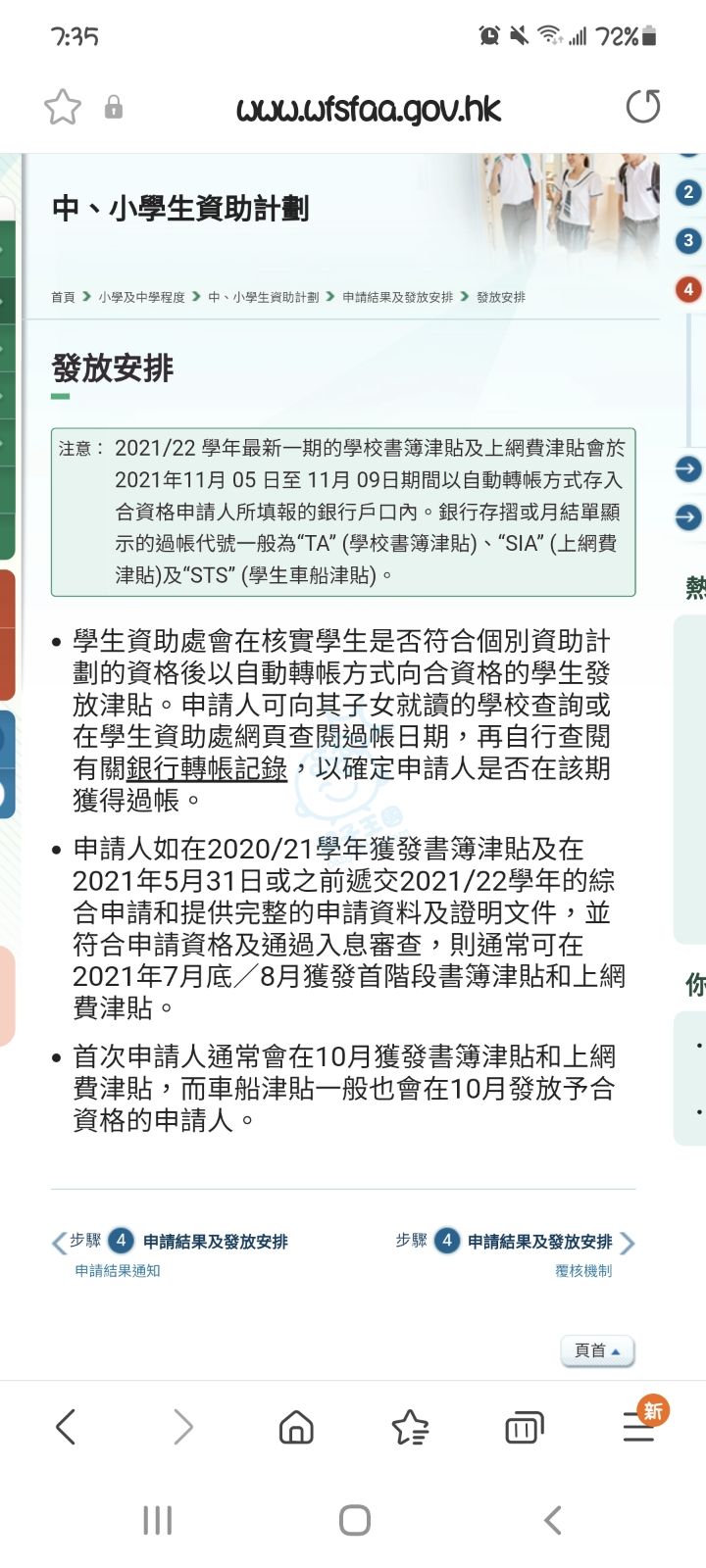Open the 銀行轉帳記錄 link
This screenshot has width=706, height=1568.
pyautogui.click(x=207, y=768)
